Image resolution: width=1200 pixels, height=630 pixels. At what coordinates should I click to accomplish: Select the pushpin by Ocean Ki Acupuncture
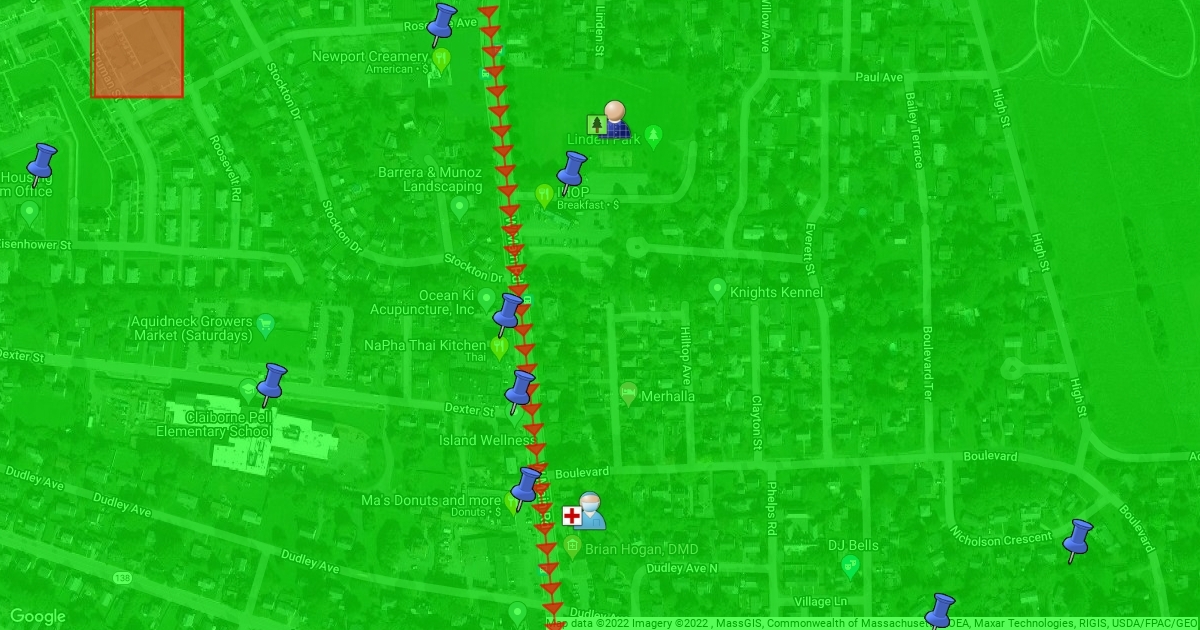point(508,313)
